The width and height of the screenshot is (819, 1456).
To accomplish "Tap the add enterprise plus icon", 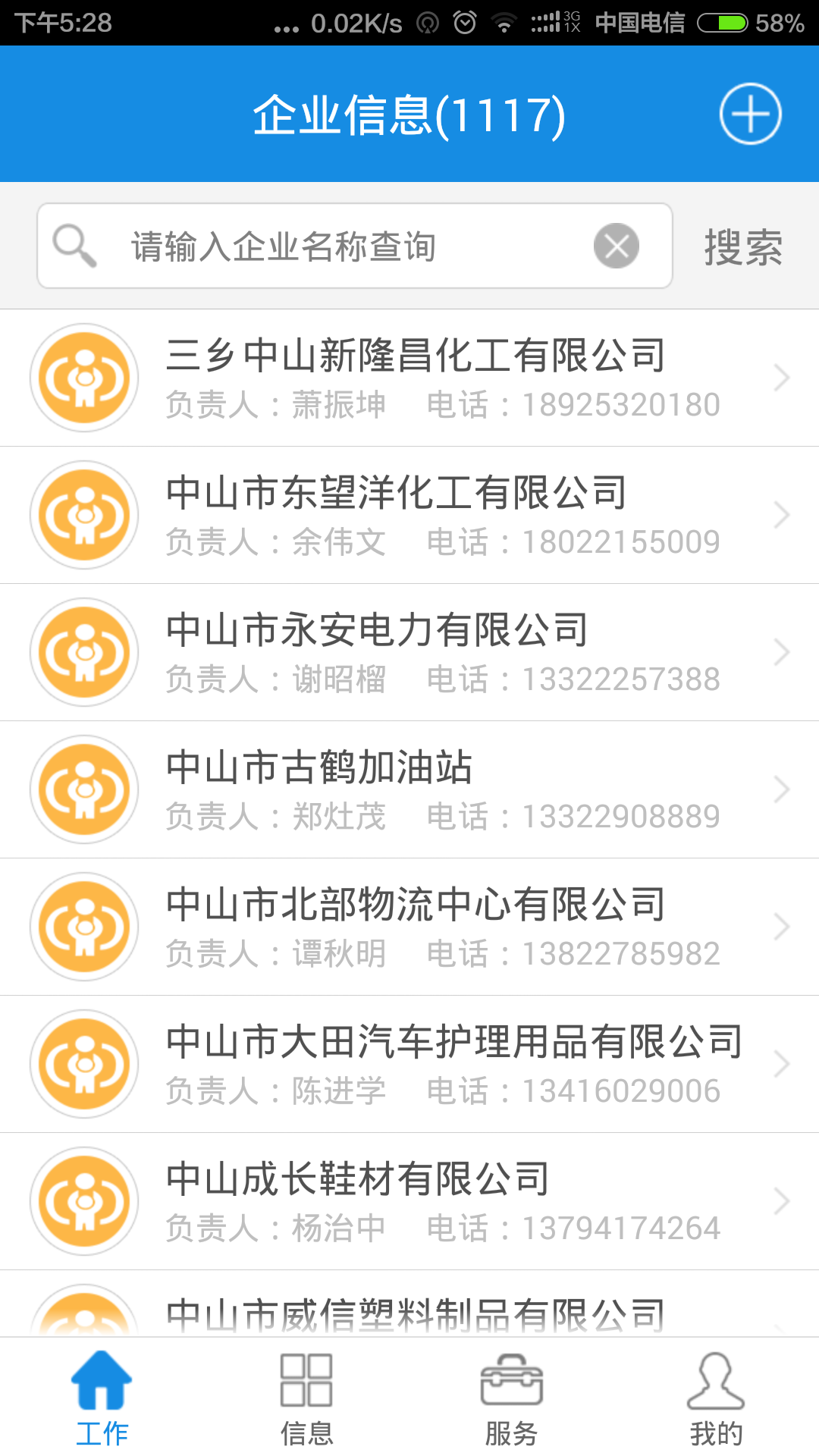I will 750,114.
